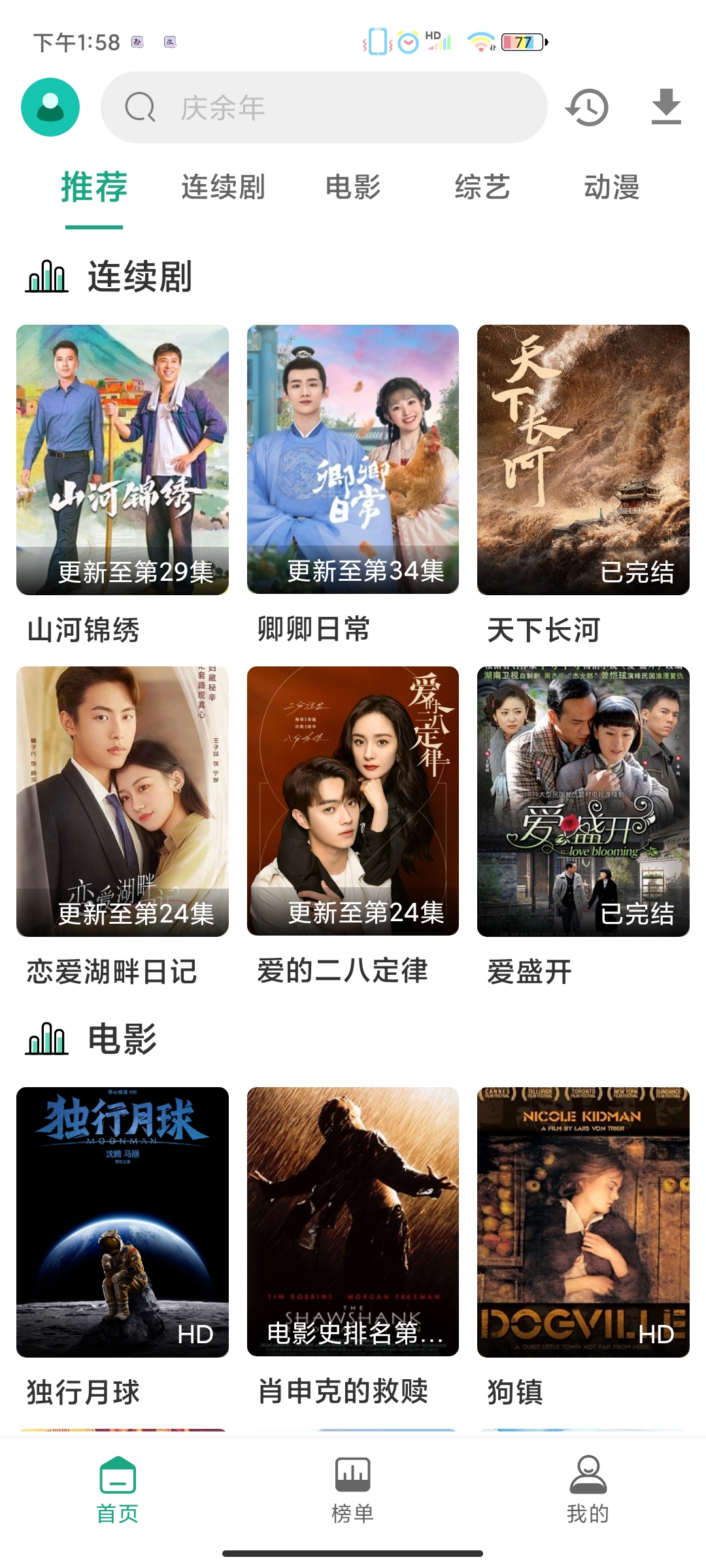Open 恋爱湖畔日记 poster
The width and height of the screenshot is (706, 1568).
pos(122,801)
